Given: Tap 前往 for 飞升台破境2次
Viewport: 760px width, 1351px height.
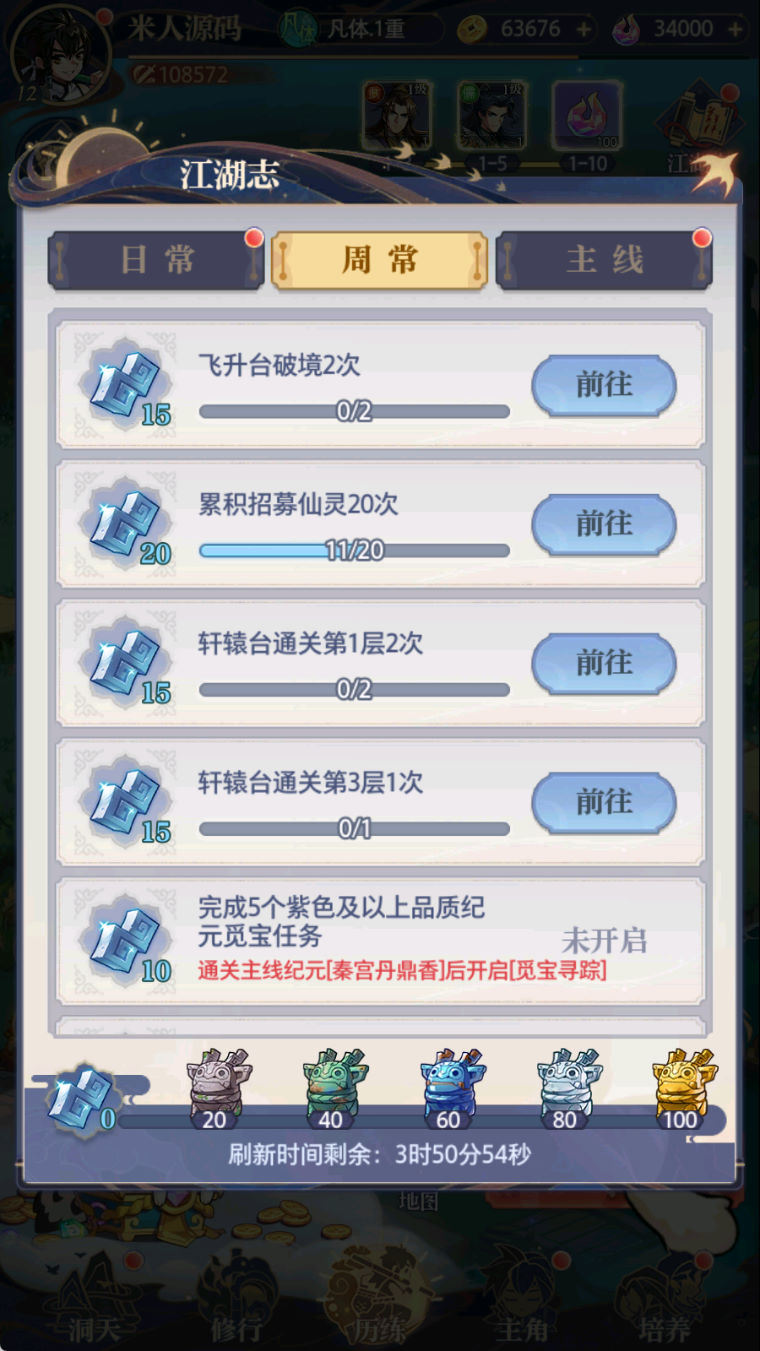Looking at the screenshot, I should click(x=603, y=385).
